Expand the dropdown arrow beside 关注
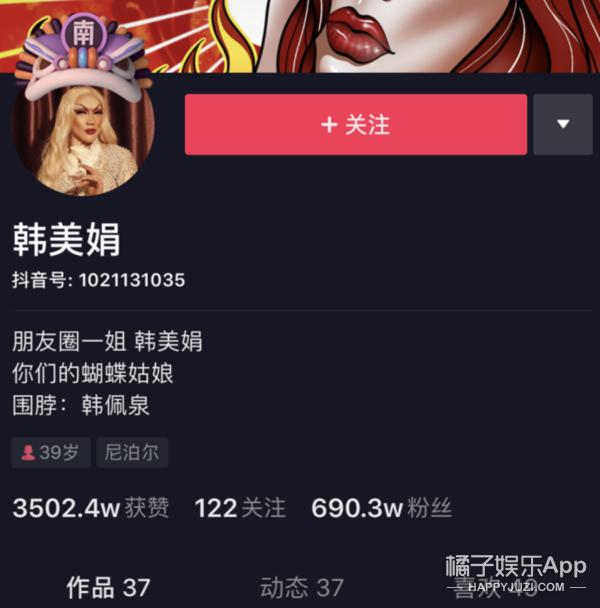 pyautogui.click(x=562, y=125)
